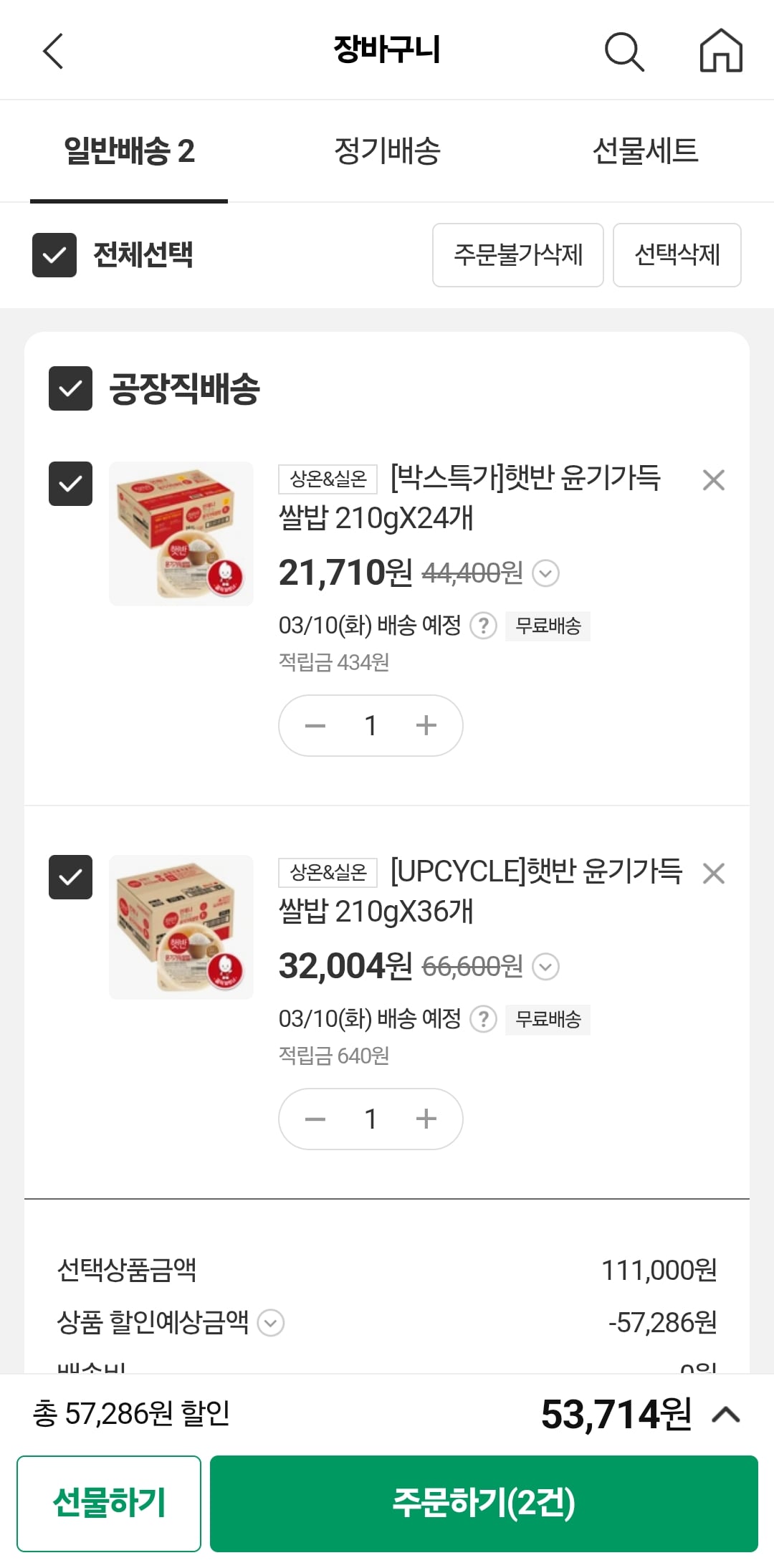This screenshot has height=1568, width=774.
Task: Remove the UPCYCLE 햇반 210gX36개 item
Action: tap(713, 874)
